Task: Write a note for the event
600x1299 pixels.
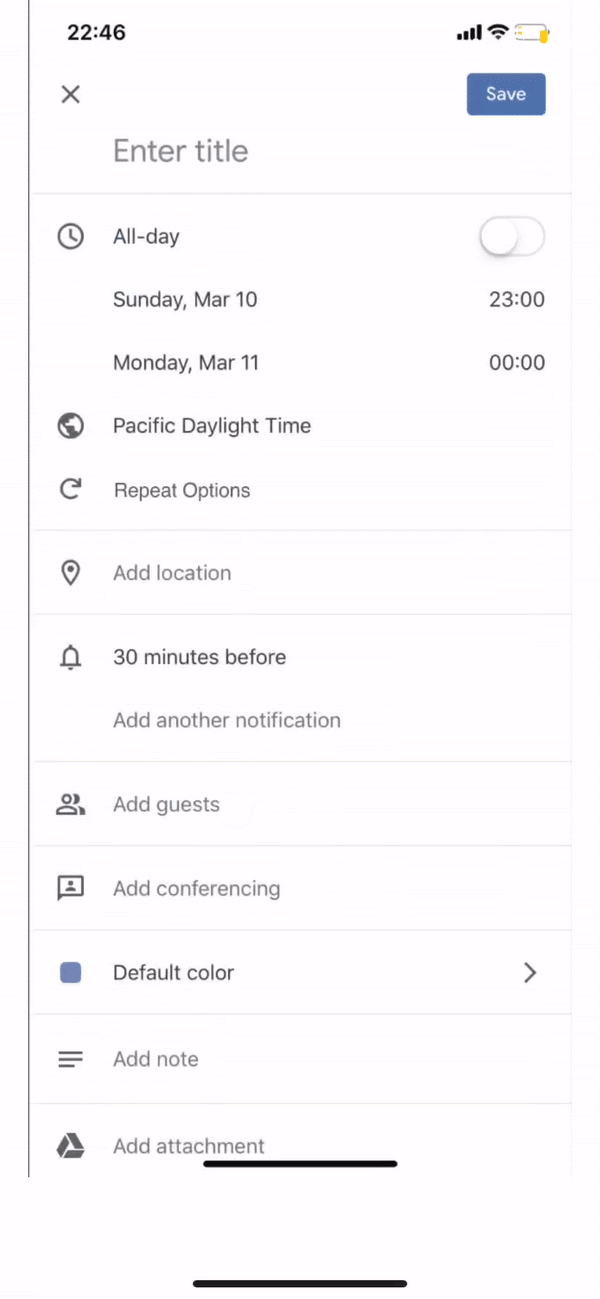Action: point(156,1059)
